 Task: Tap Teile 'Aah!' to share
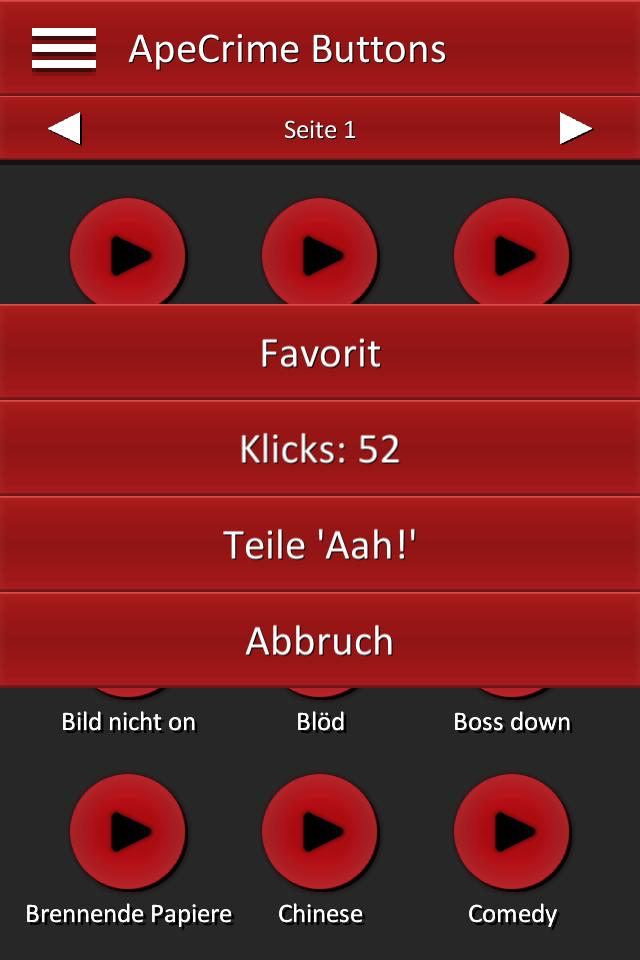(320, 545)
